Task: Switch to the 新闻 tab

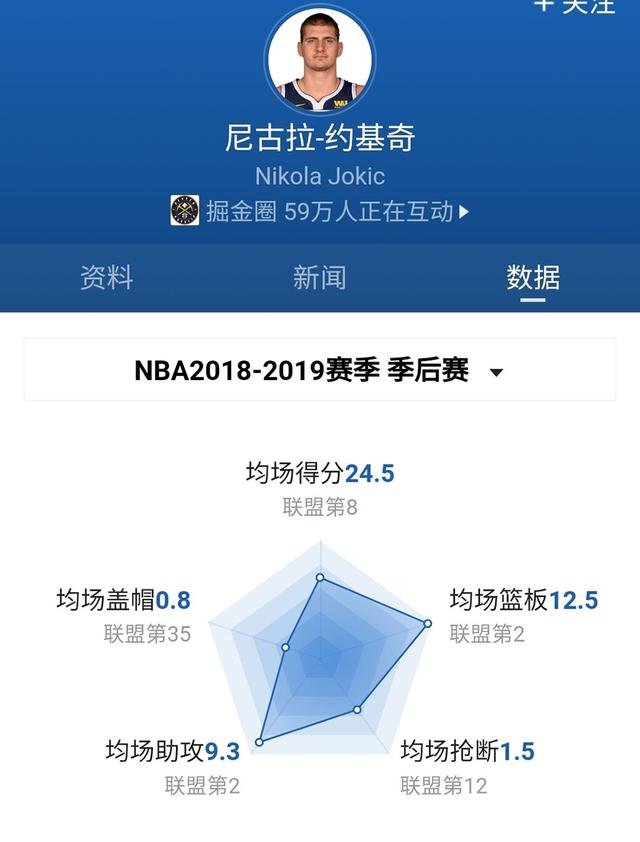Action: coord(319,277)
